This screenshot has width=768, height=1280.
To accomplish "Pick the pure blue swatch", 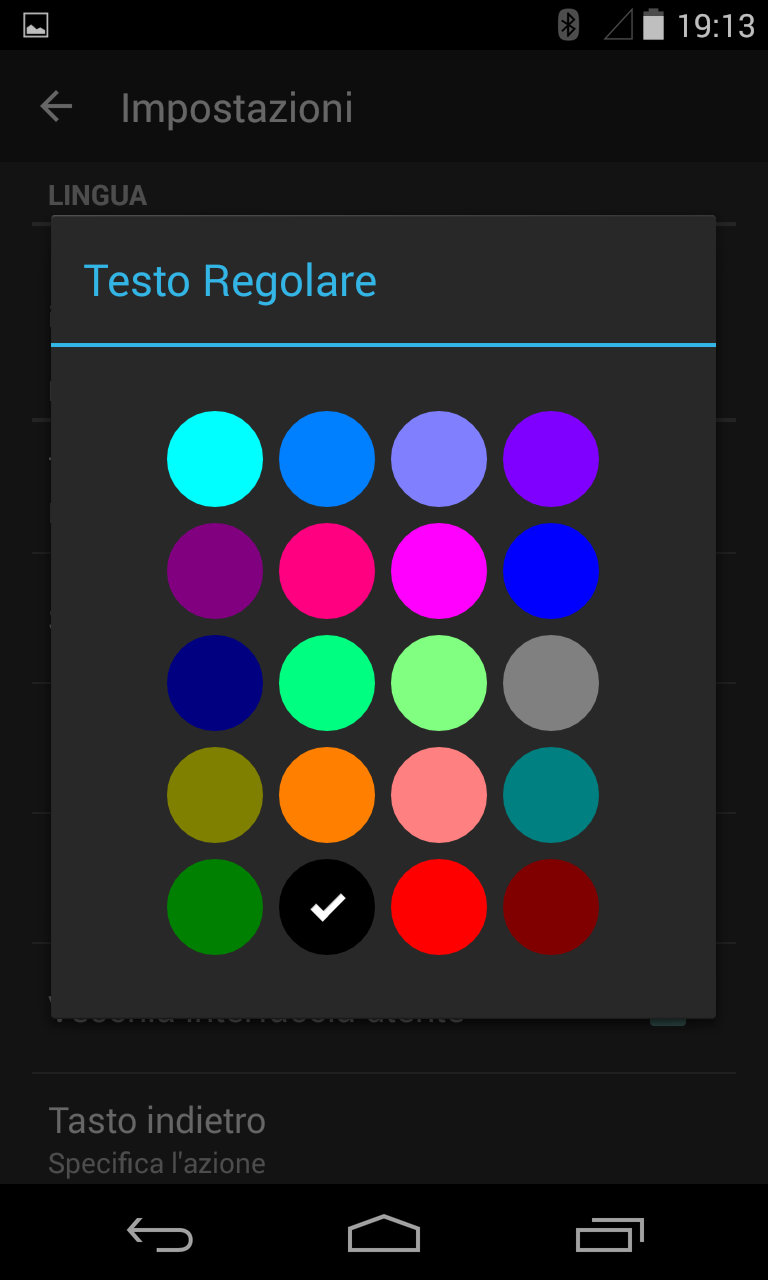I will click(x=551, y=571).
